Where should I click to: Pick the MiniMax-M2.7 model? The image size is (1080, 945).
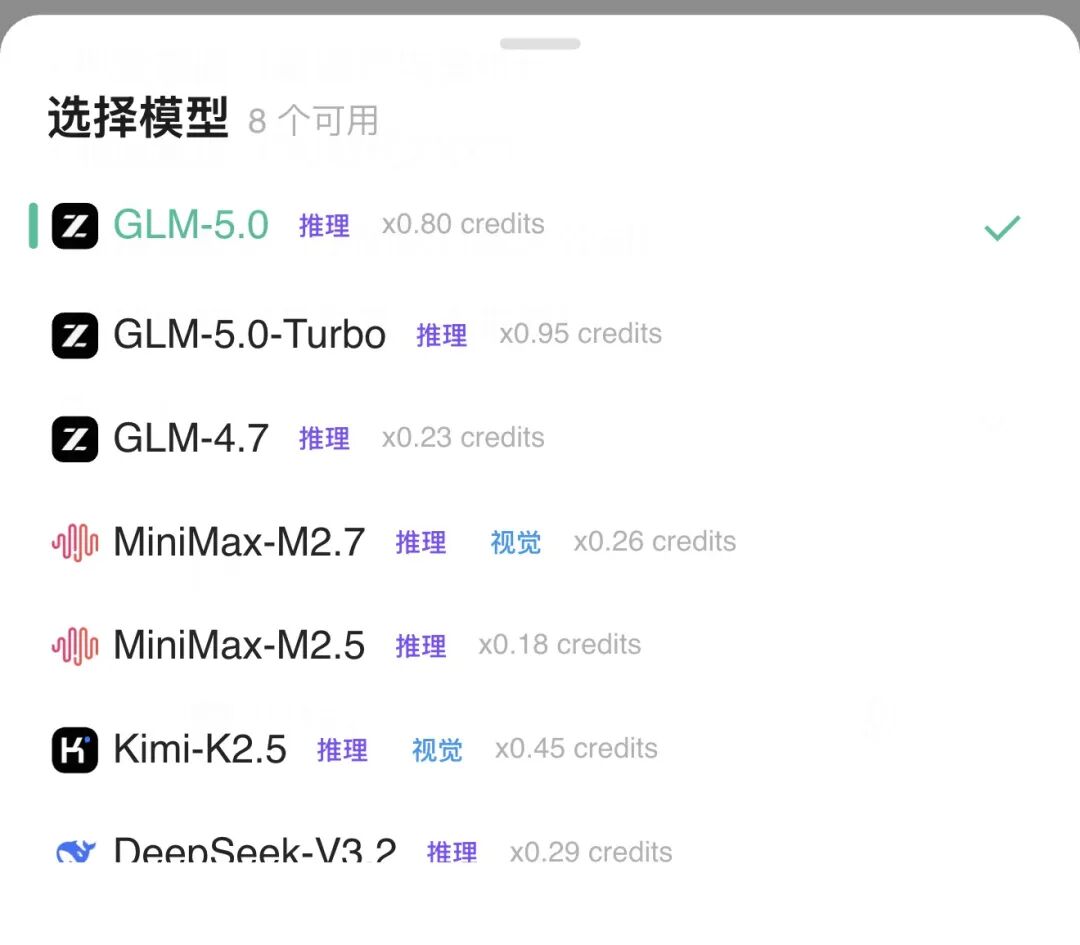click(x=239, y=542)
